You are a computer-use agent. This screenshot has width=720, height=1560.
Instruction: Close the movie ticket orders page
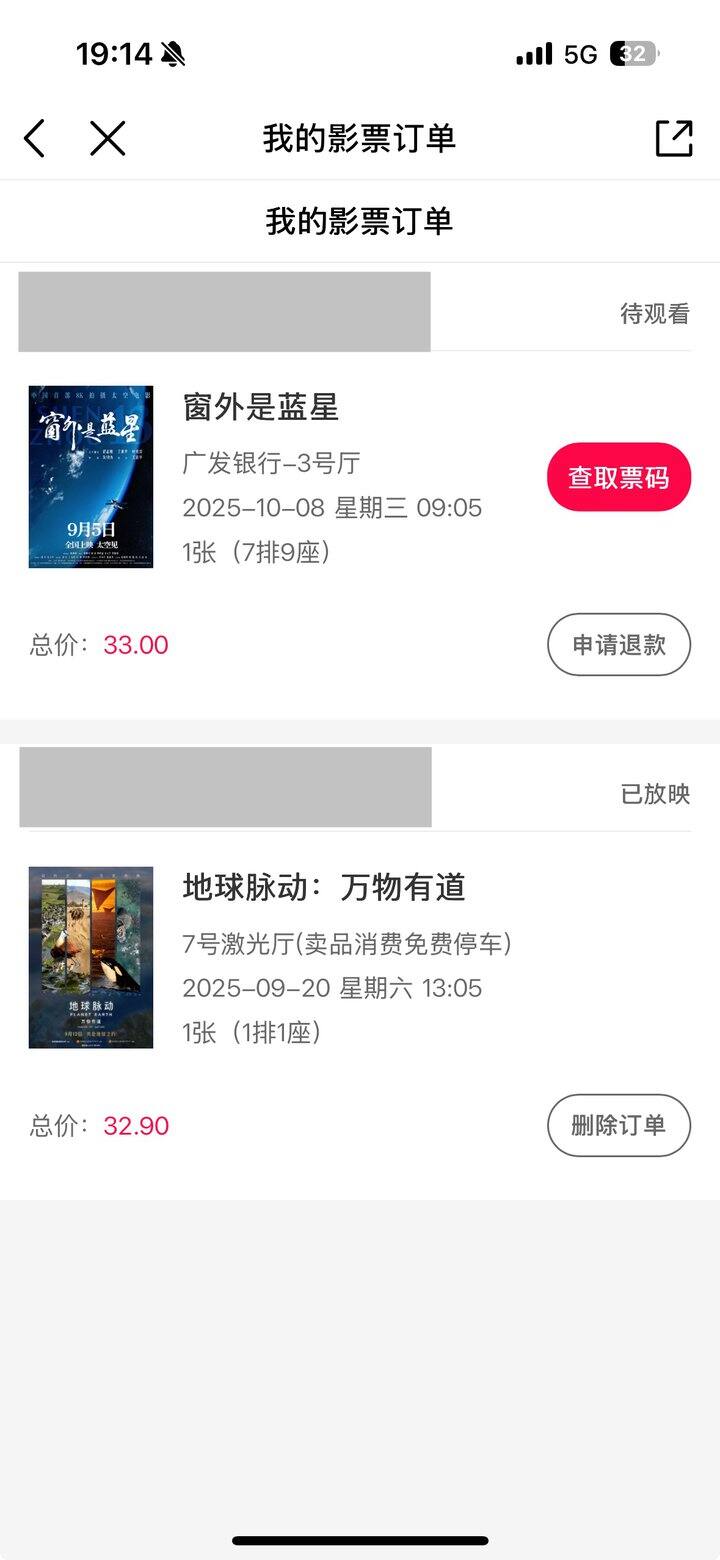pyautogui.click(x=107, y=138)
